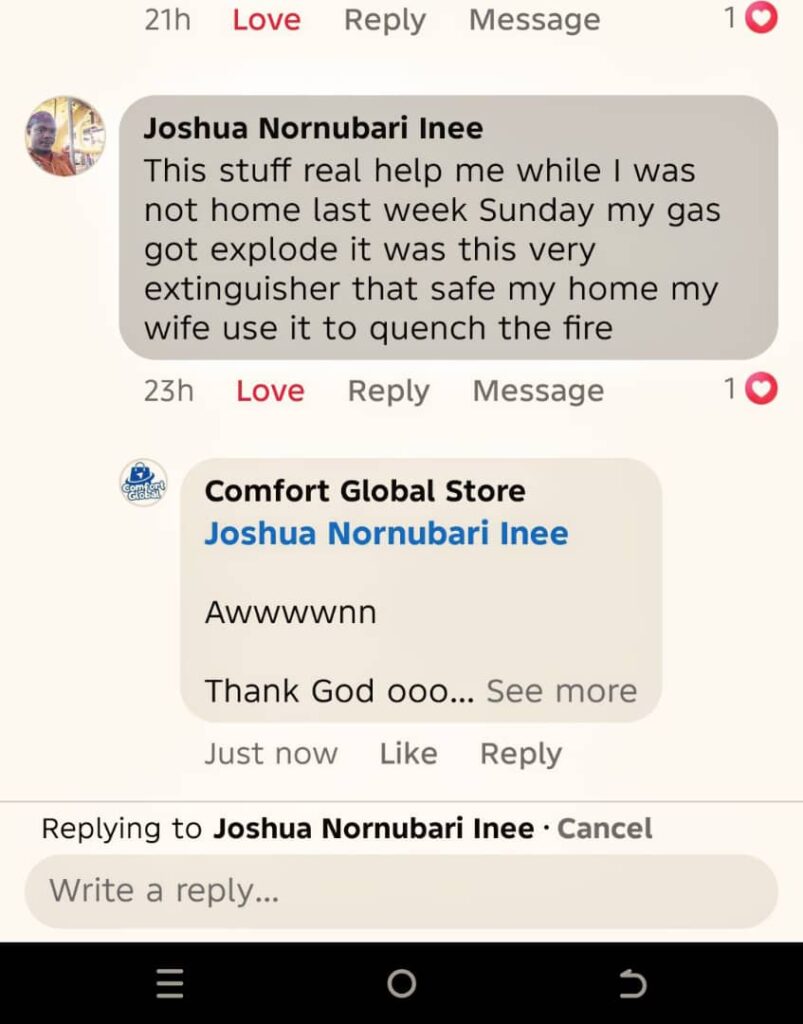Reply to Joshua Nornubari Inee's comment
Viewport: 803px width, 1024px height.
pyautogui.click(x=388, y=390)
